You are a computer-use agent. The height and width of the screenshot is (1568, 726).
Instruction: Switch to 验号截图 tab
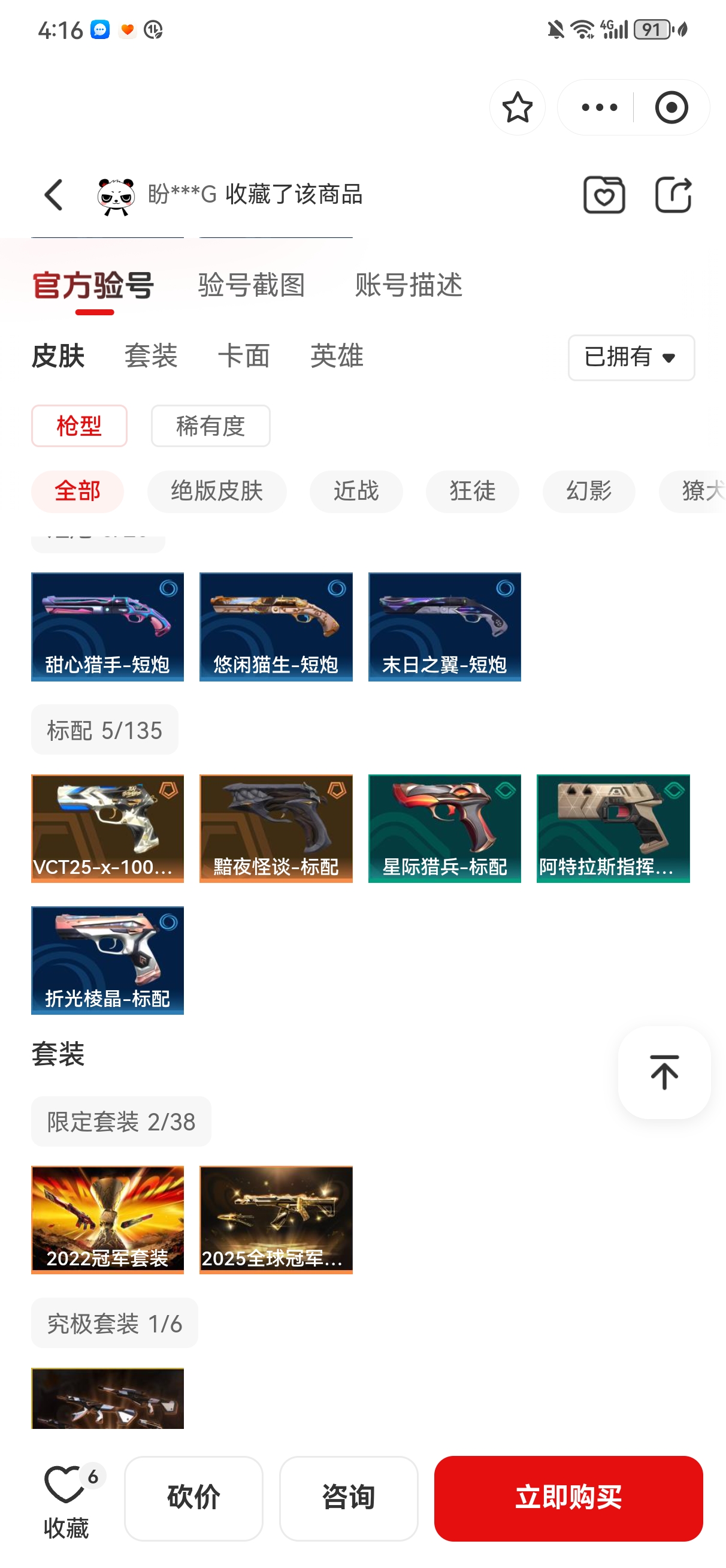click(252, 285)
